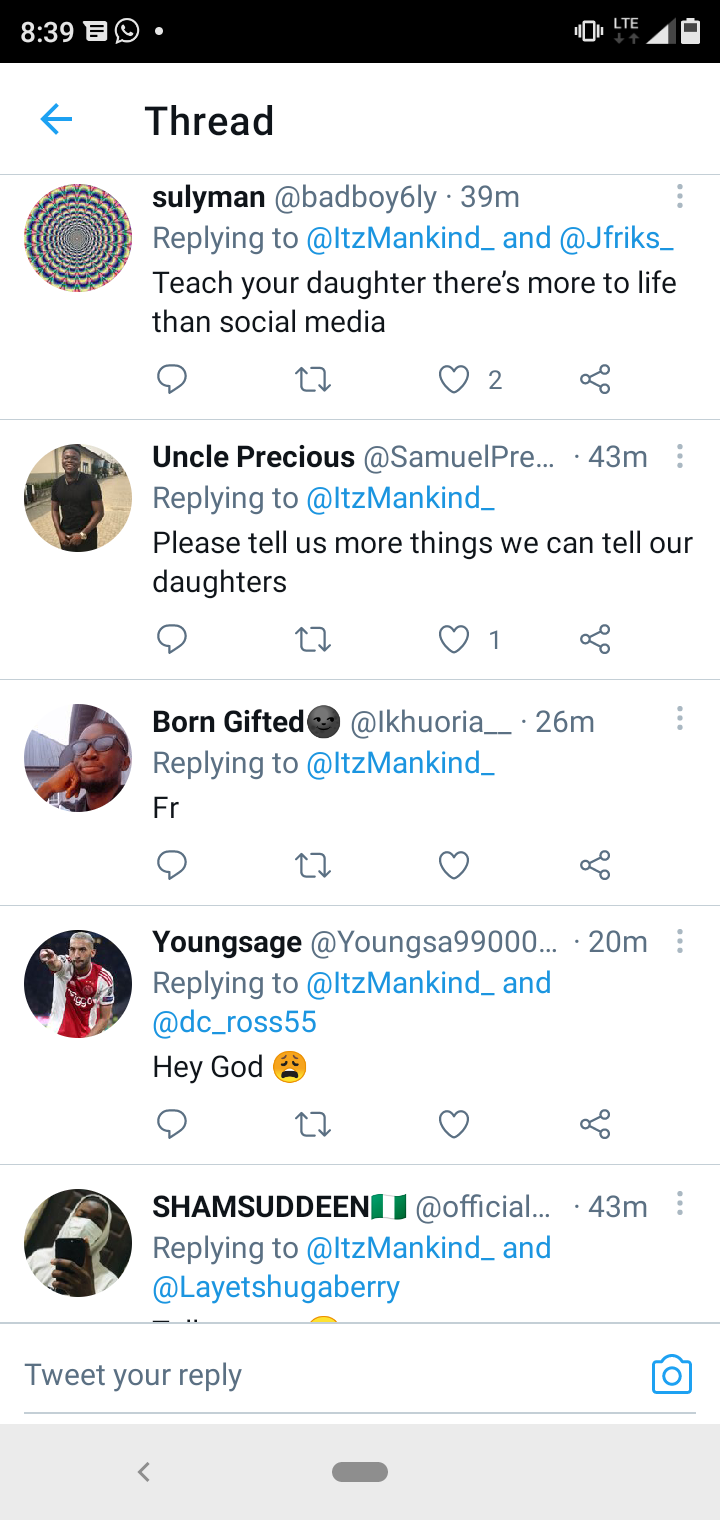Attach a photo with the camera icon
Image resolution: width=720 pixels, height=1520 pixels.
point(672,1375)
